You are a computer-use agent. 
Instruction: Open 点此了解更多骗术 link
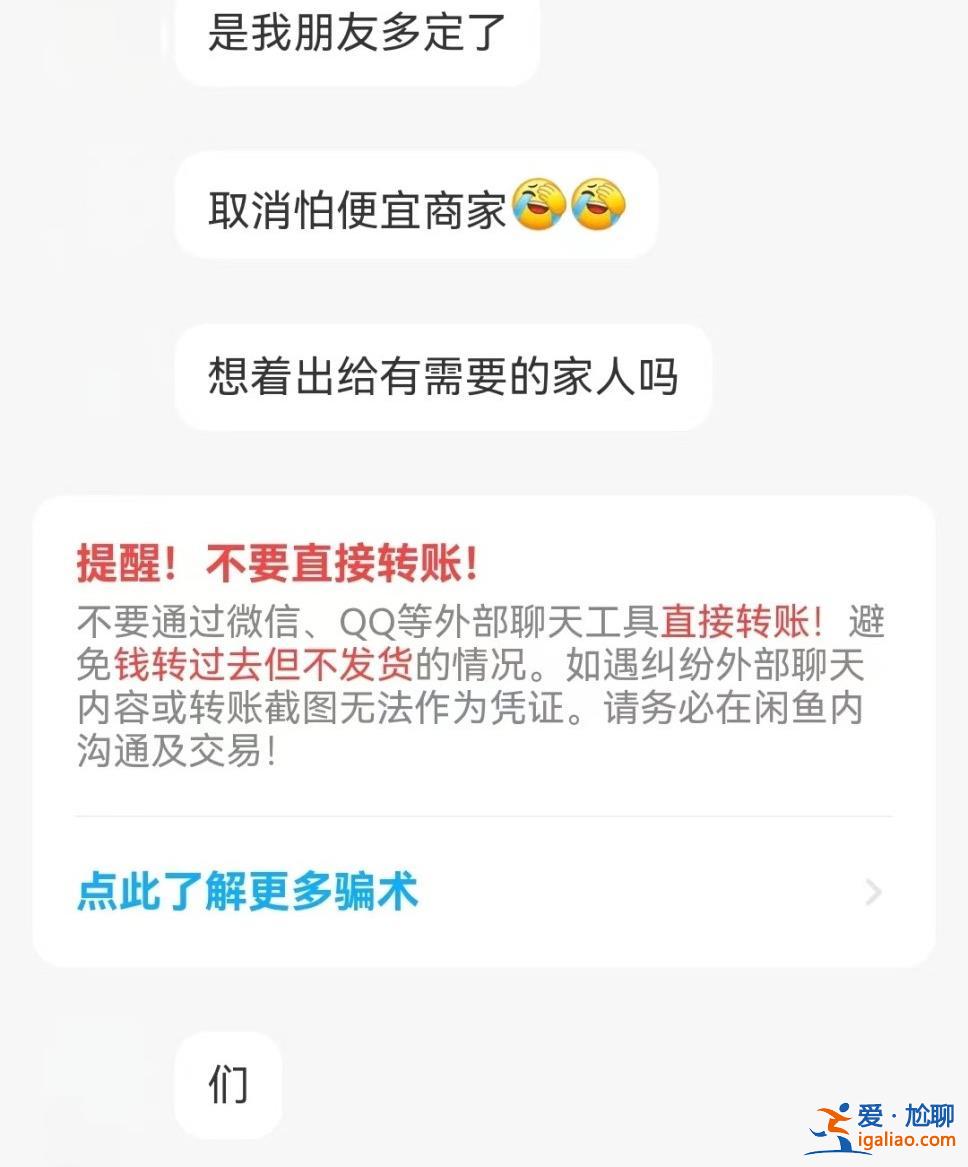click(247, 893)
